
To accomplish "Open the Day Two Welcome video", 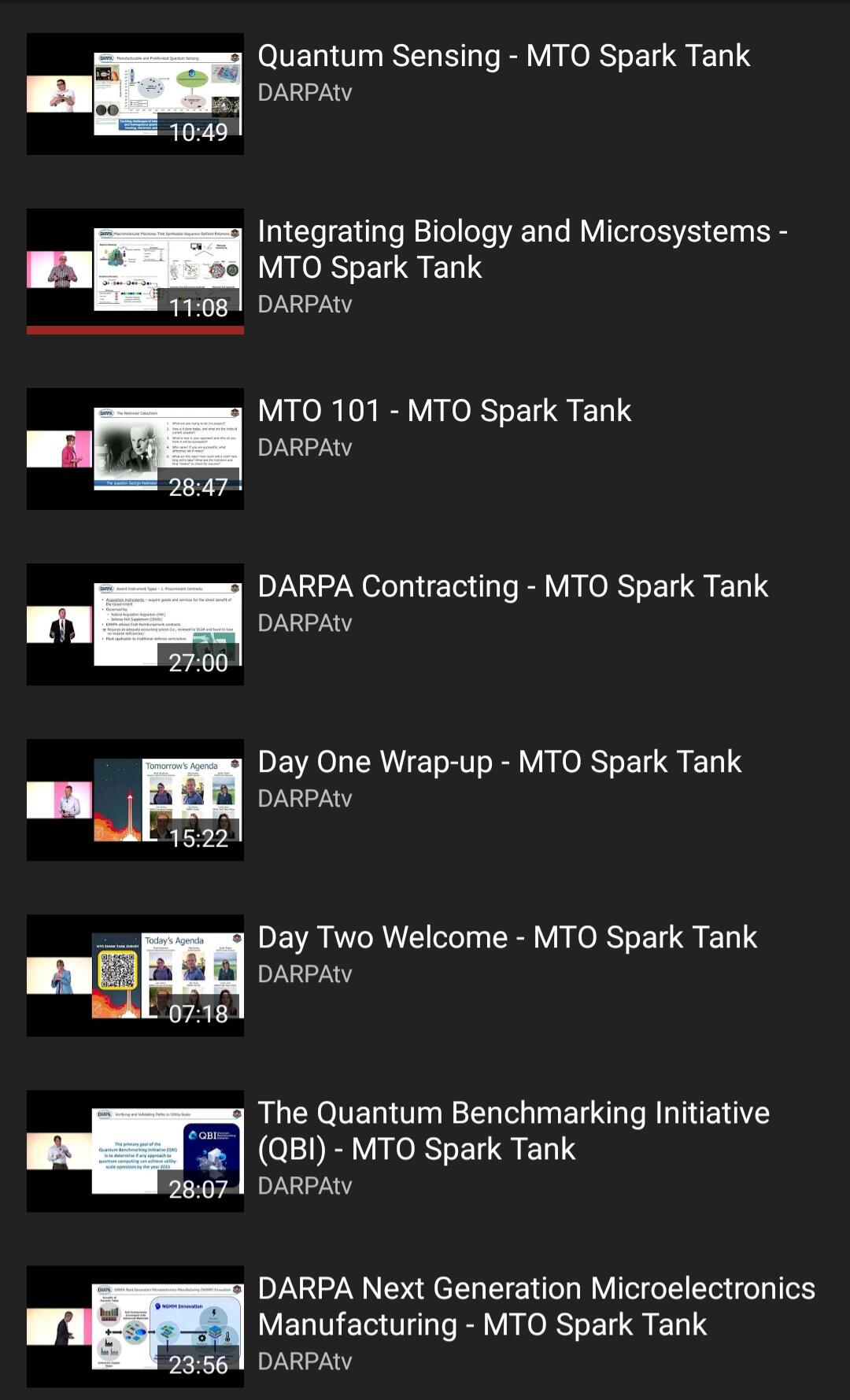I will coord(507,938).
